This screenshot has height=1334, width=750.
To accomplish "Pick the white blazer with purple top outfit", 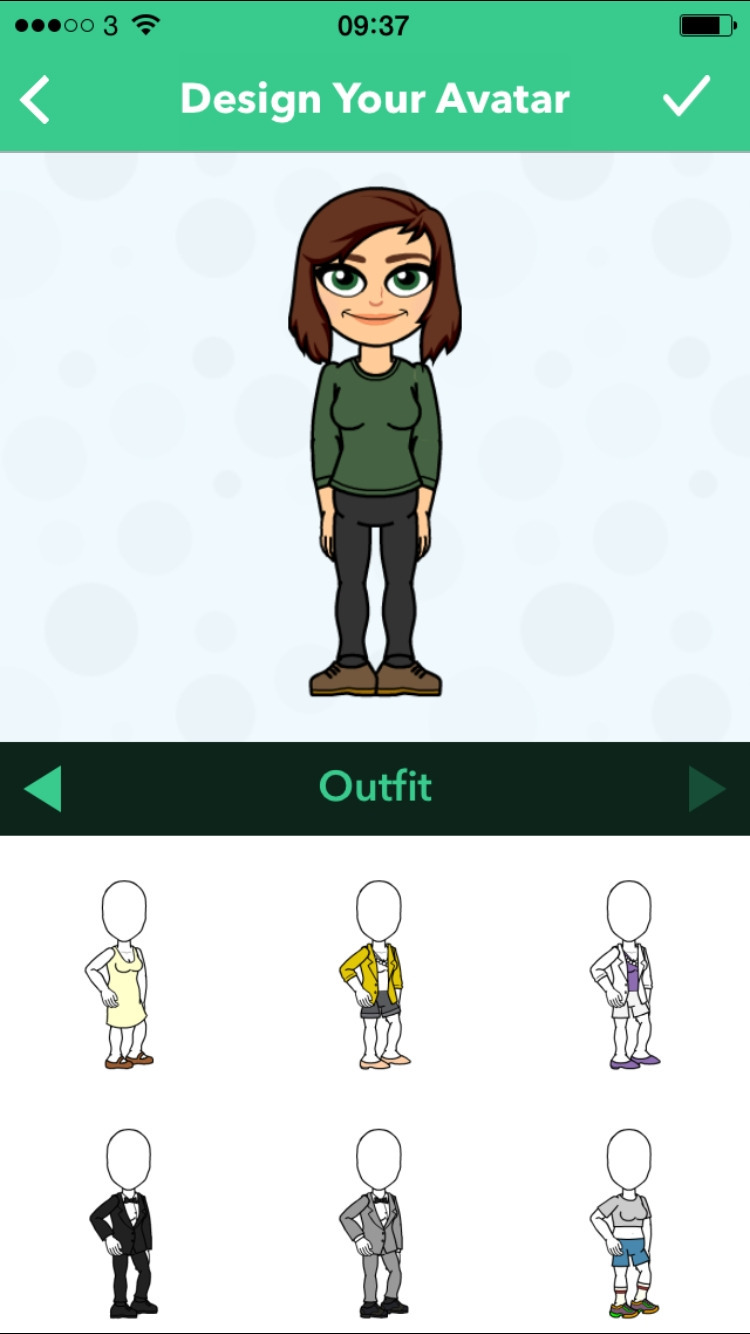I will click(x=627, y=975).
